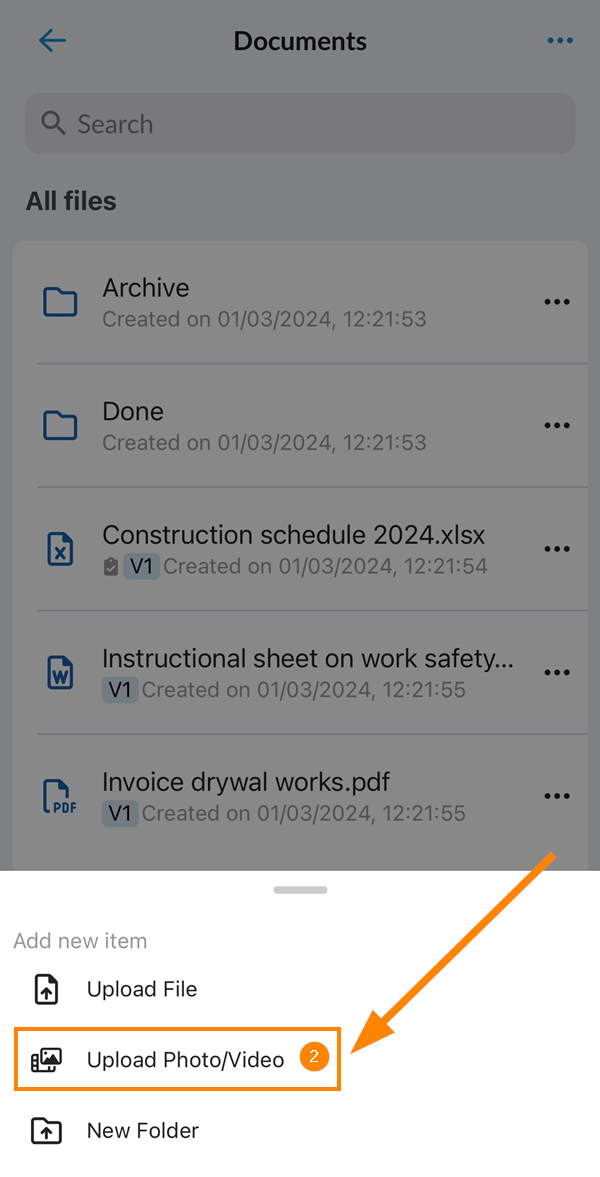Image resolution: width=600 pixels, height=1177 pixels.
Task: Open more options for Construction schedule file
Action: point(557,549)
